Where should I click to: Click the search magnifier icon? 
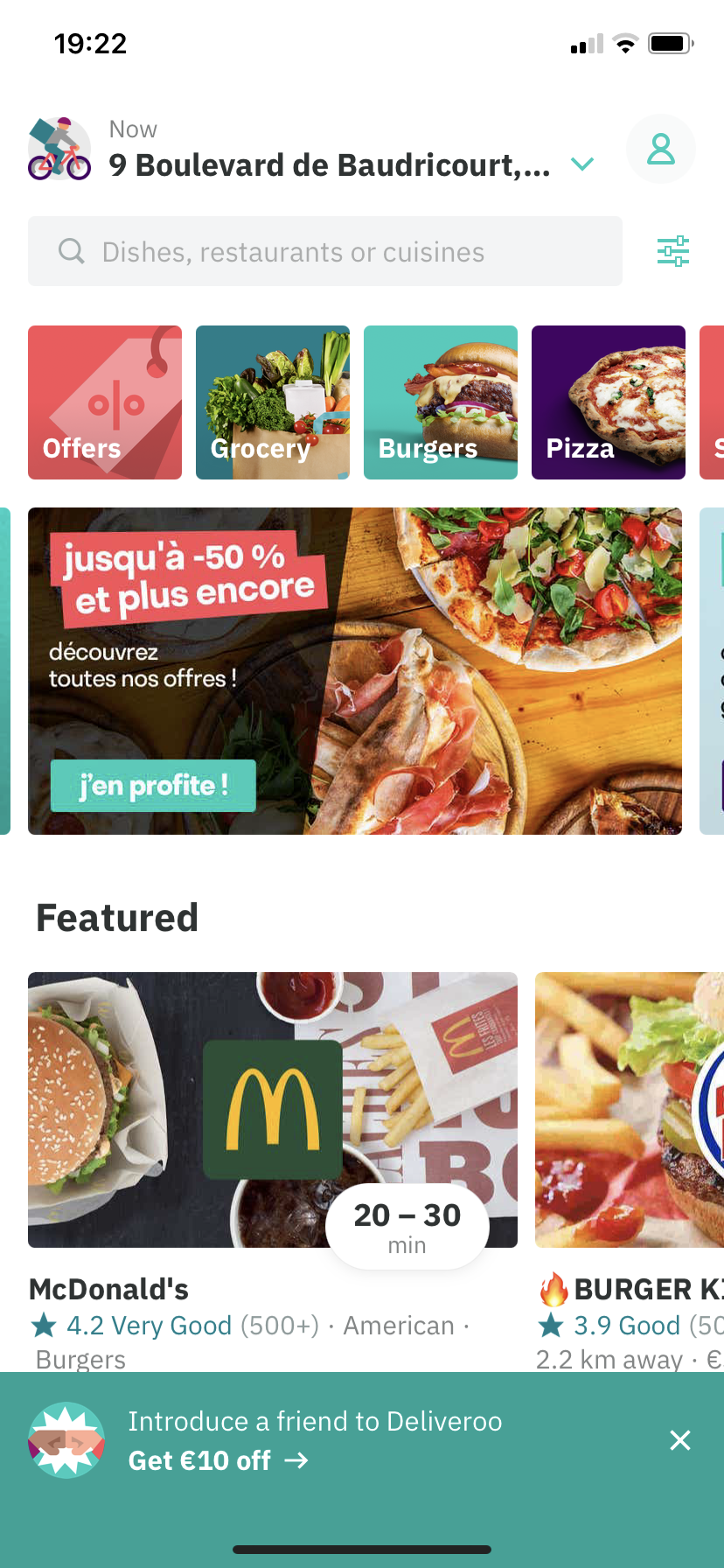tap(70, 251)
